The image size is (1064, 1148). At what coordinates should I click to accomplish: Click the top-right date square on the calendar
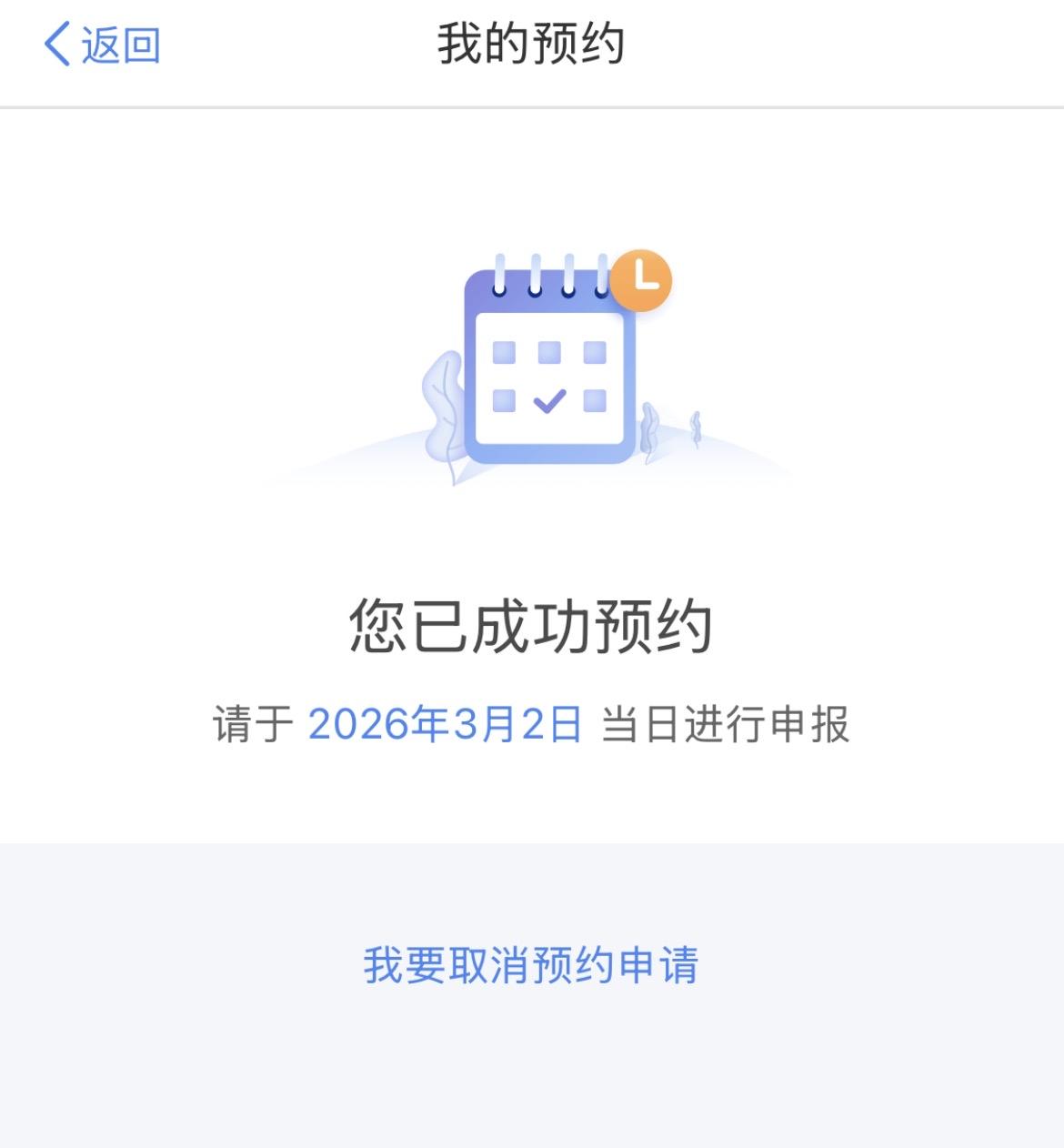tap(596, 350)
